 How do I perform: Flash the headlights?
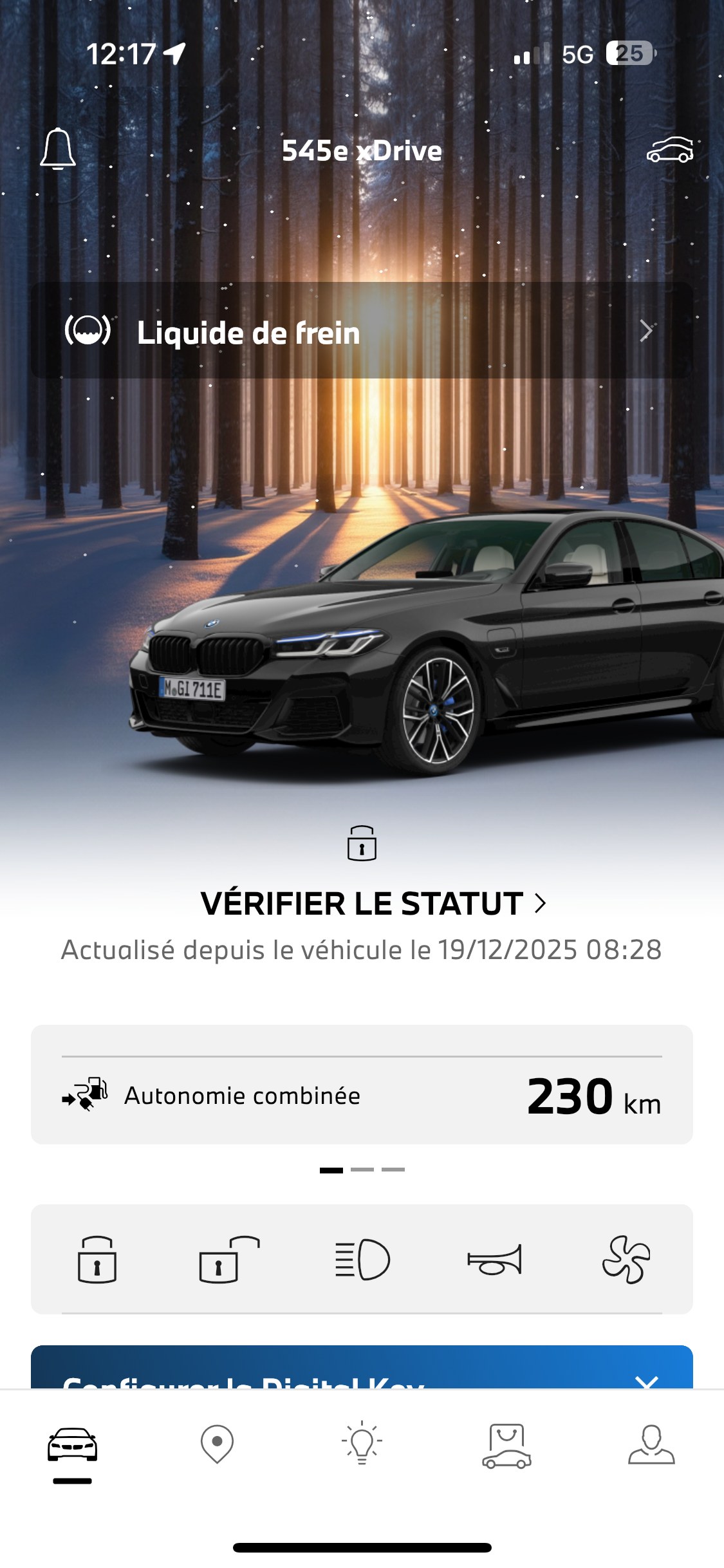point(362,1260)
